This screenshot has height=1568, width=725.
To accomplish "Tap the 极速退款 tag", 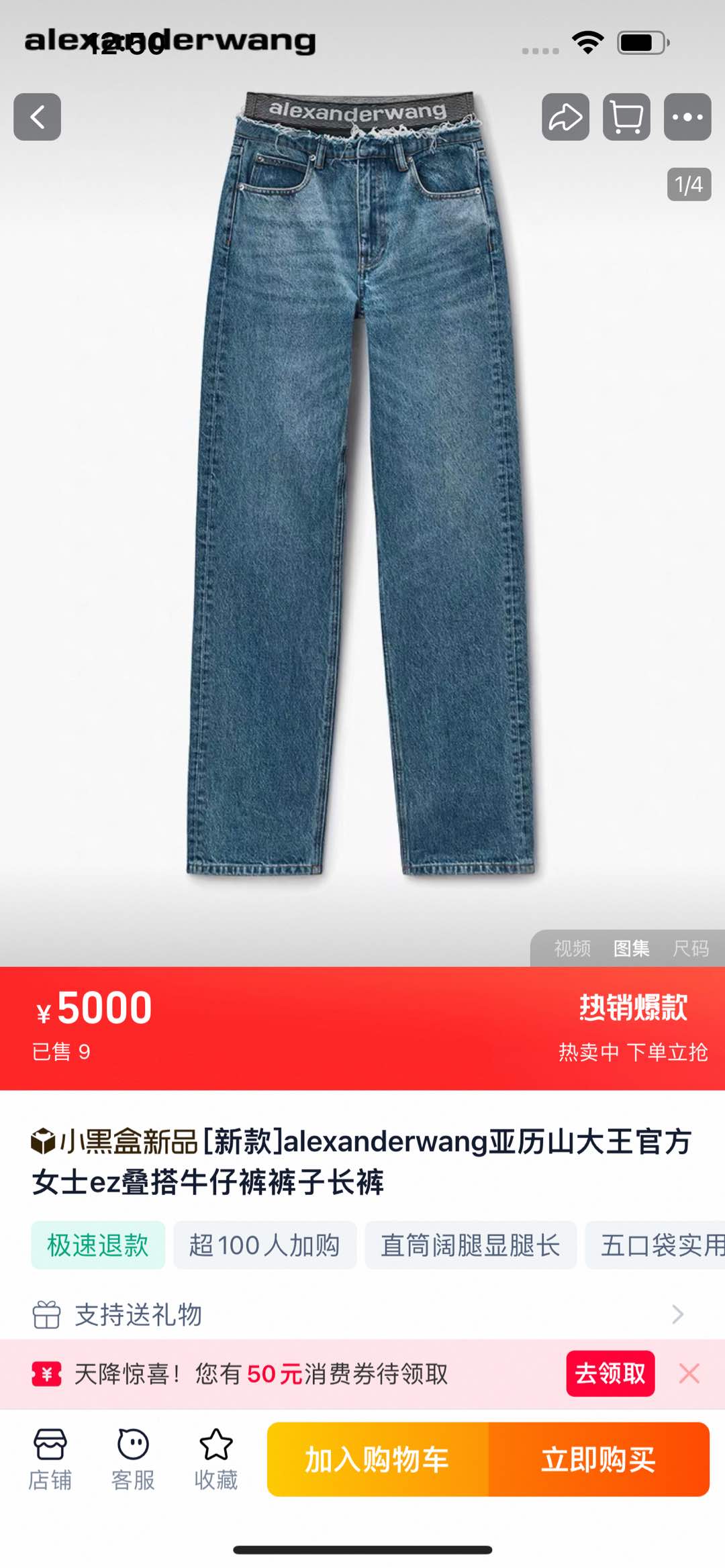I will point(98,1245).
